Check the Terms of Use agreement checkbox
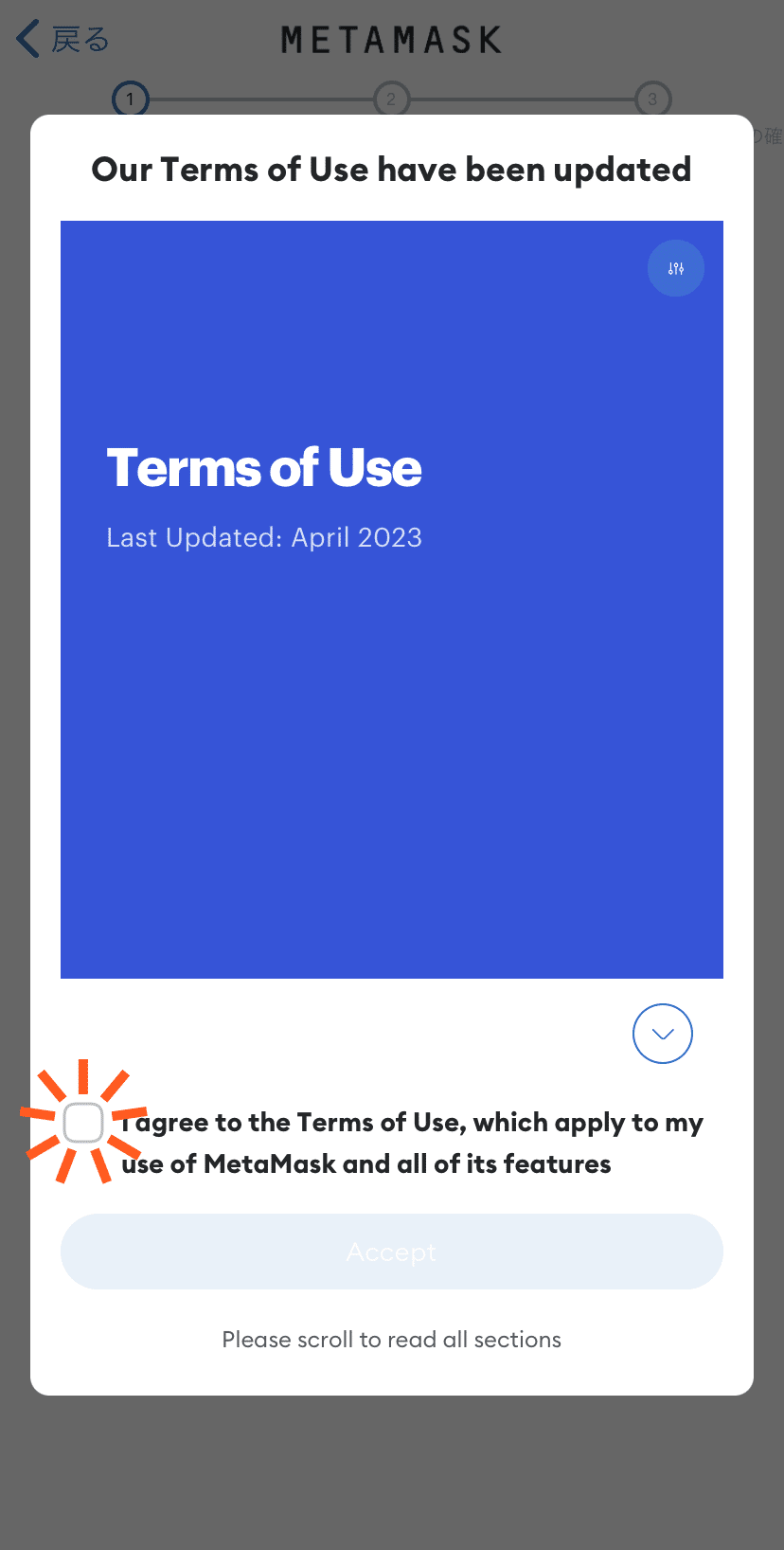Viewport: 784px width, 1550px height. [83, 1123]
